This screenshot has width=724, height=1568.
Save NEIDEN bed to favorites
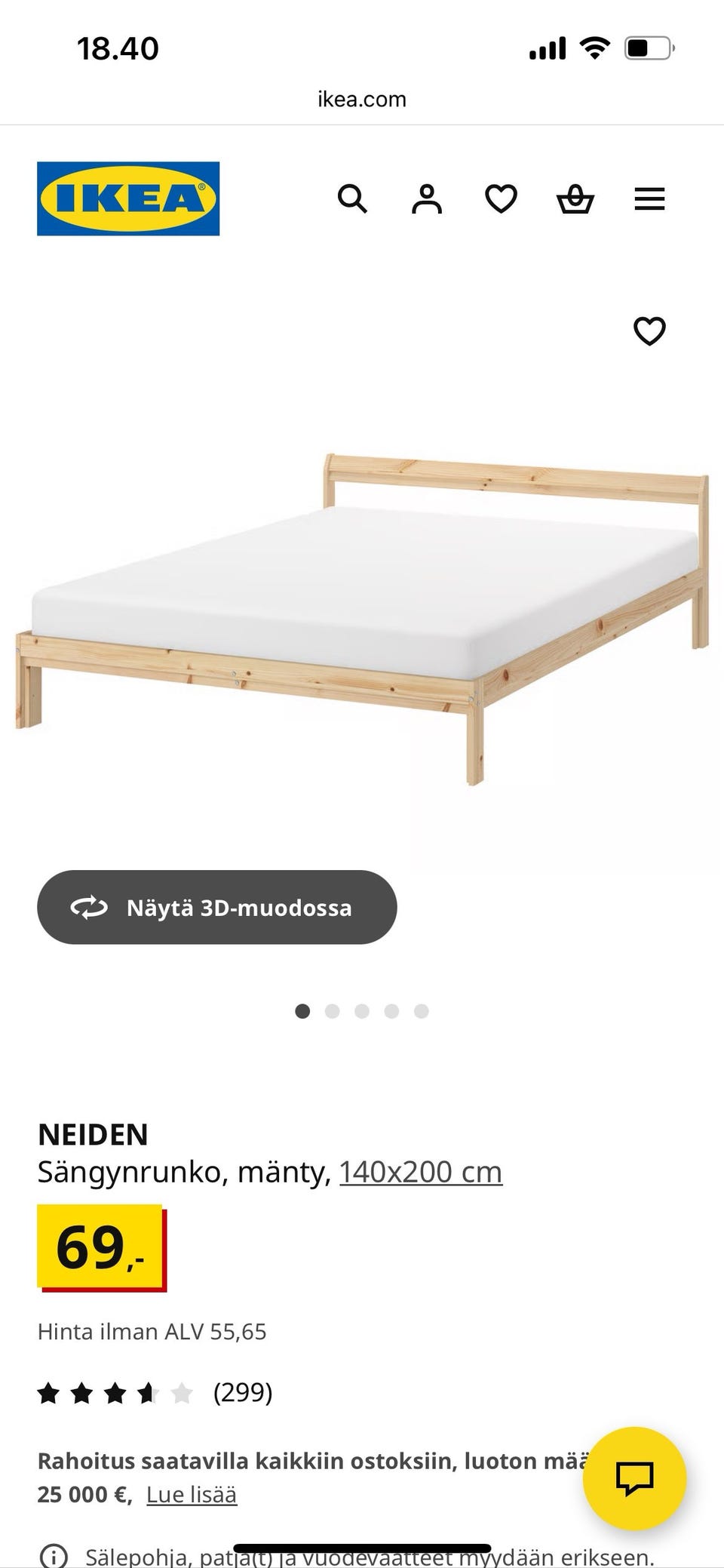(649, 331)
